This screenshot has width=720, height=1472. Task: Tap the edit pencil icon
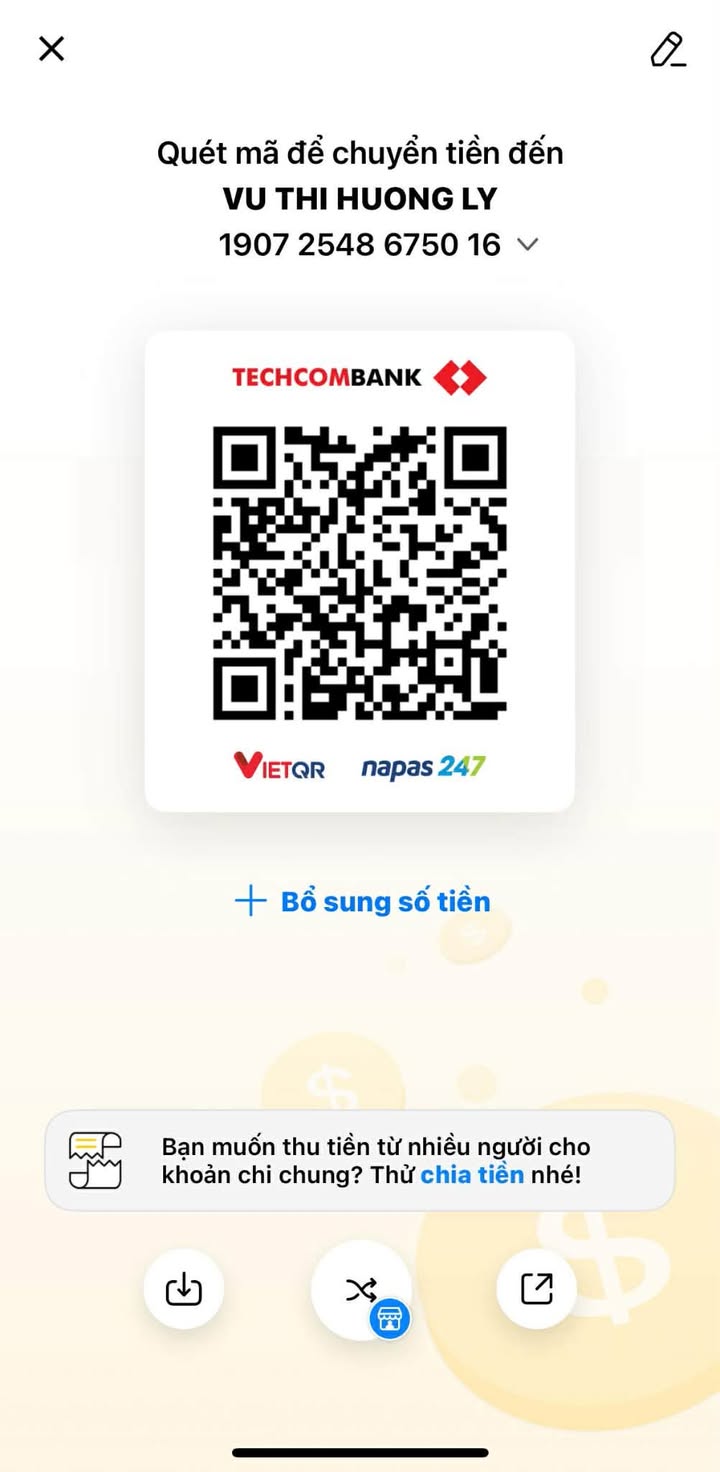667,49
